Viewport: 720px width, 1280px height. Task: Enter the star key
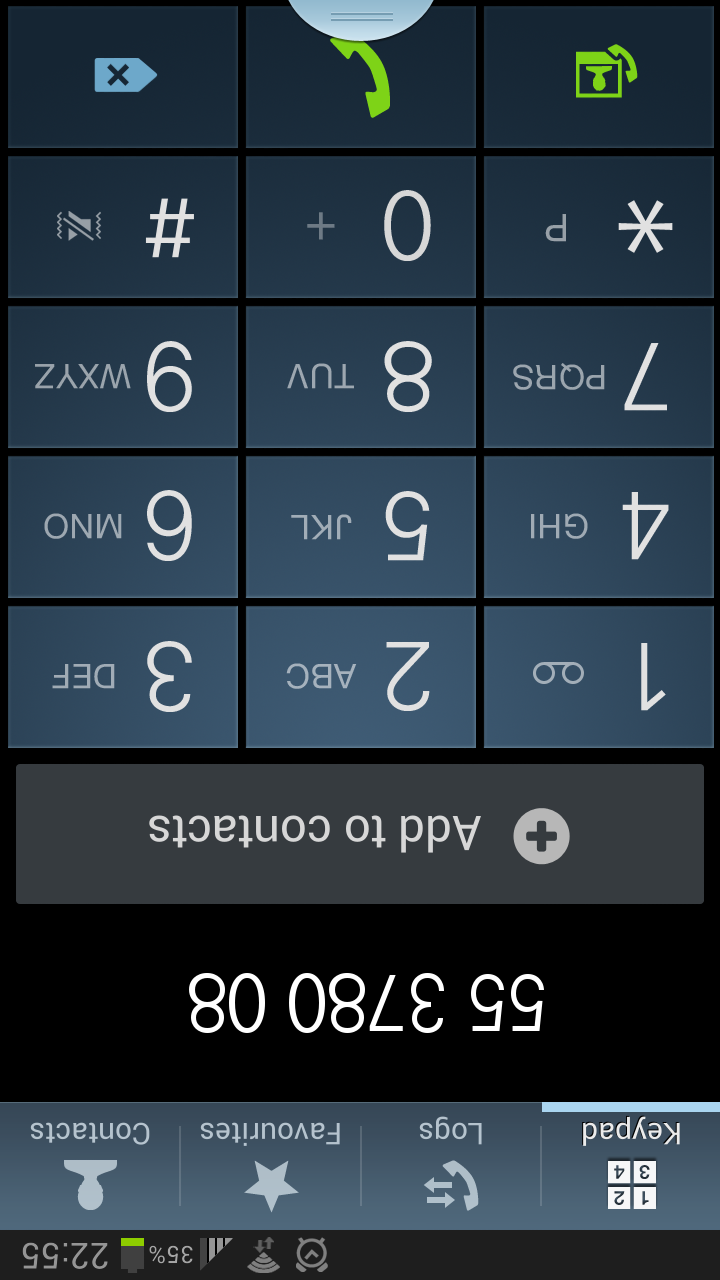[x=599, y=227]
